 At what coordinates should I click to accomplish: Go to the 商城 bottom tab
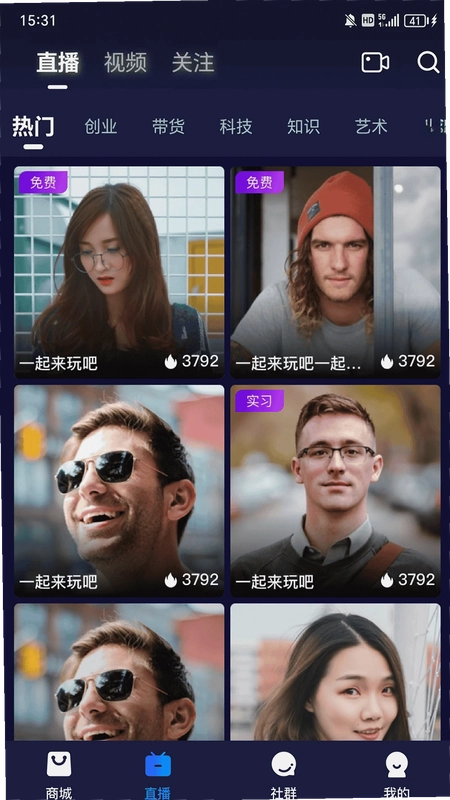59,774
